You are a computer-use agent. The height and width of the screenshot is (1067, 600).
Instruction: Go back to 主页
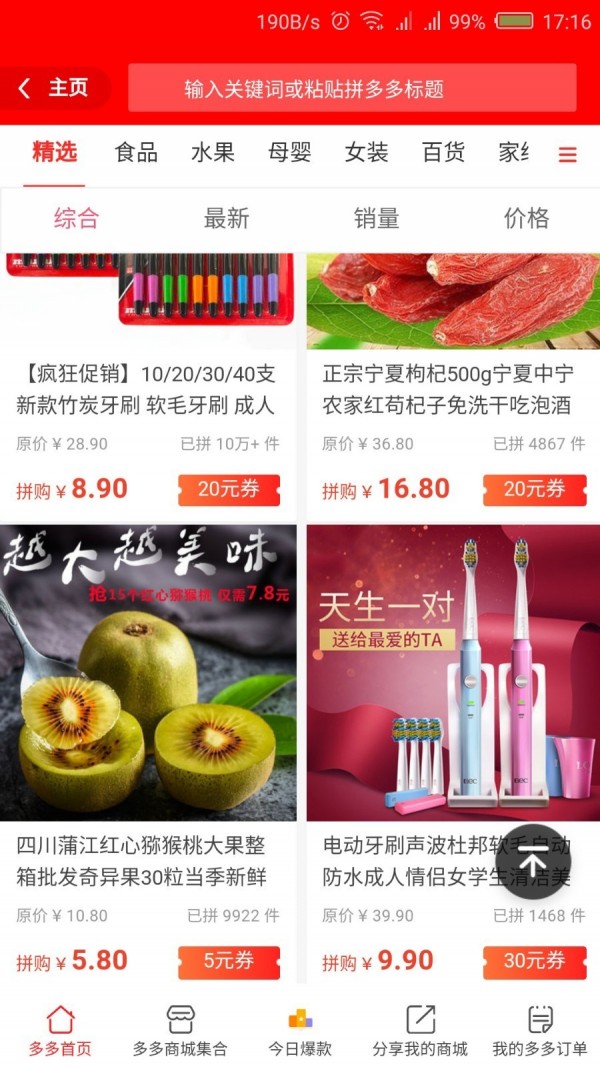55,88
